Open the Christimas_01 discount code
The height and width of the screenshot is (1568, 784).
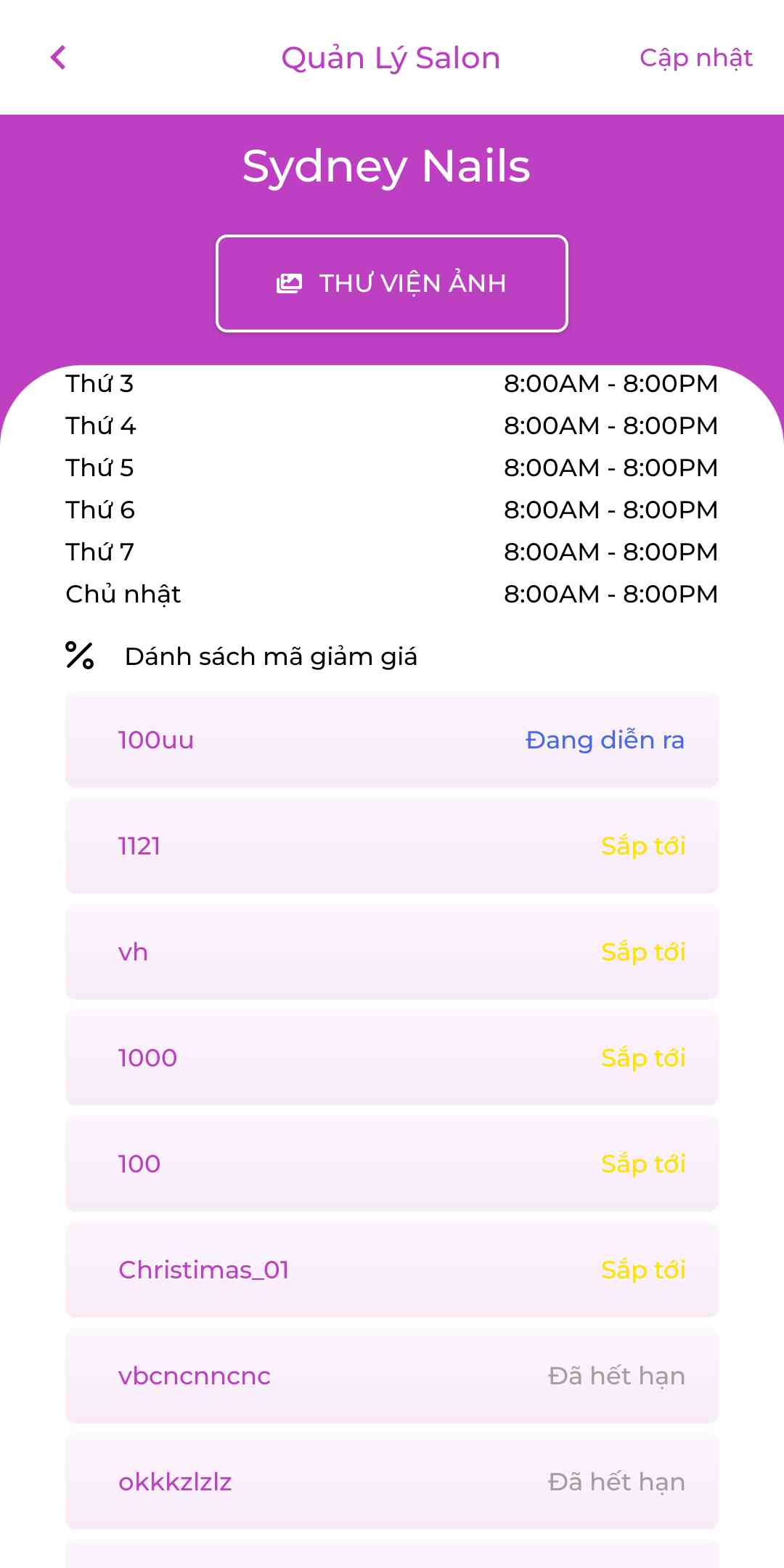point(392,1270)
